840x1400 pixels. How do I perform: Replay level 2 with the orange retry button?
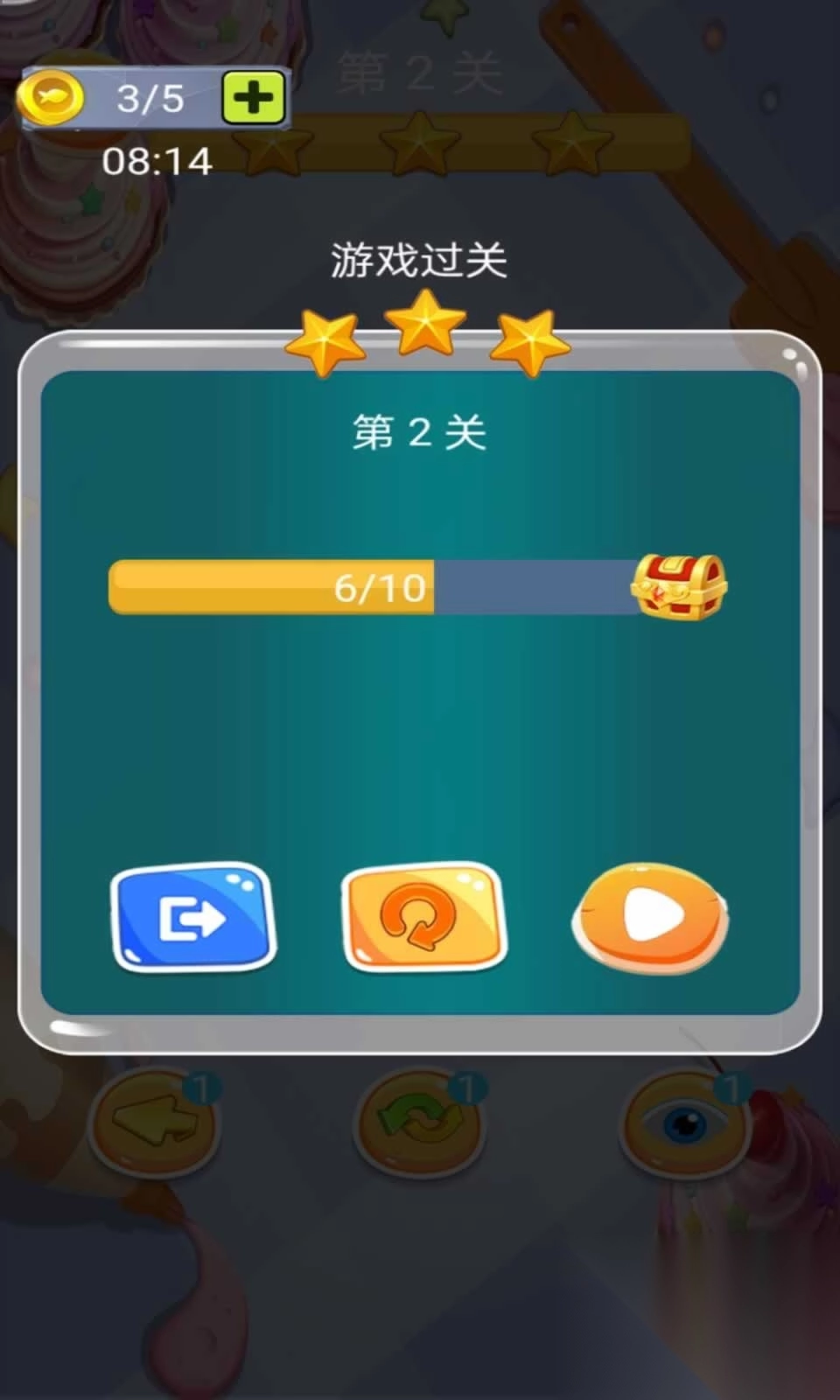424,917
